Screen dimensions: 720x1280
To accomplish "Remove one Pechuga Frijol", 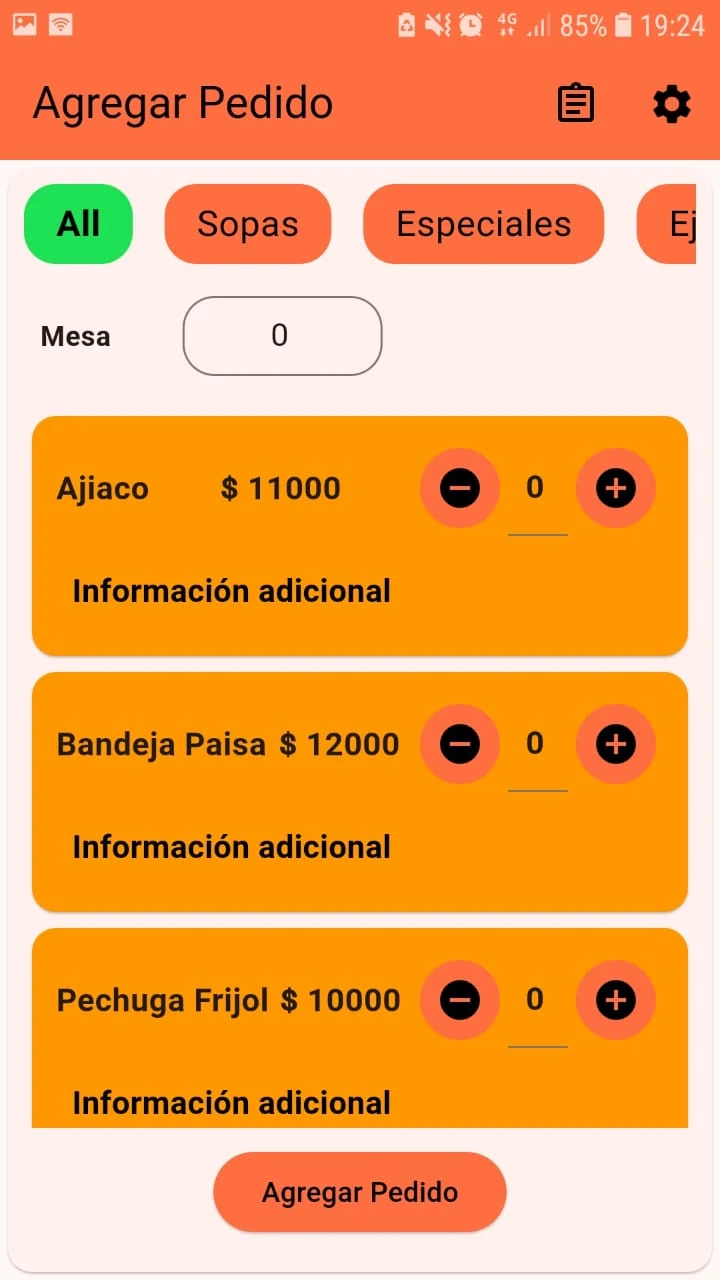I will point(460,1000).
